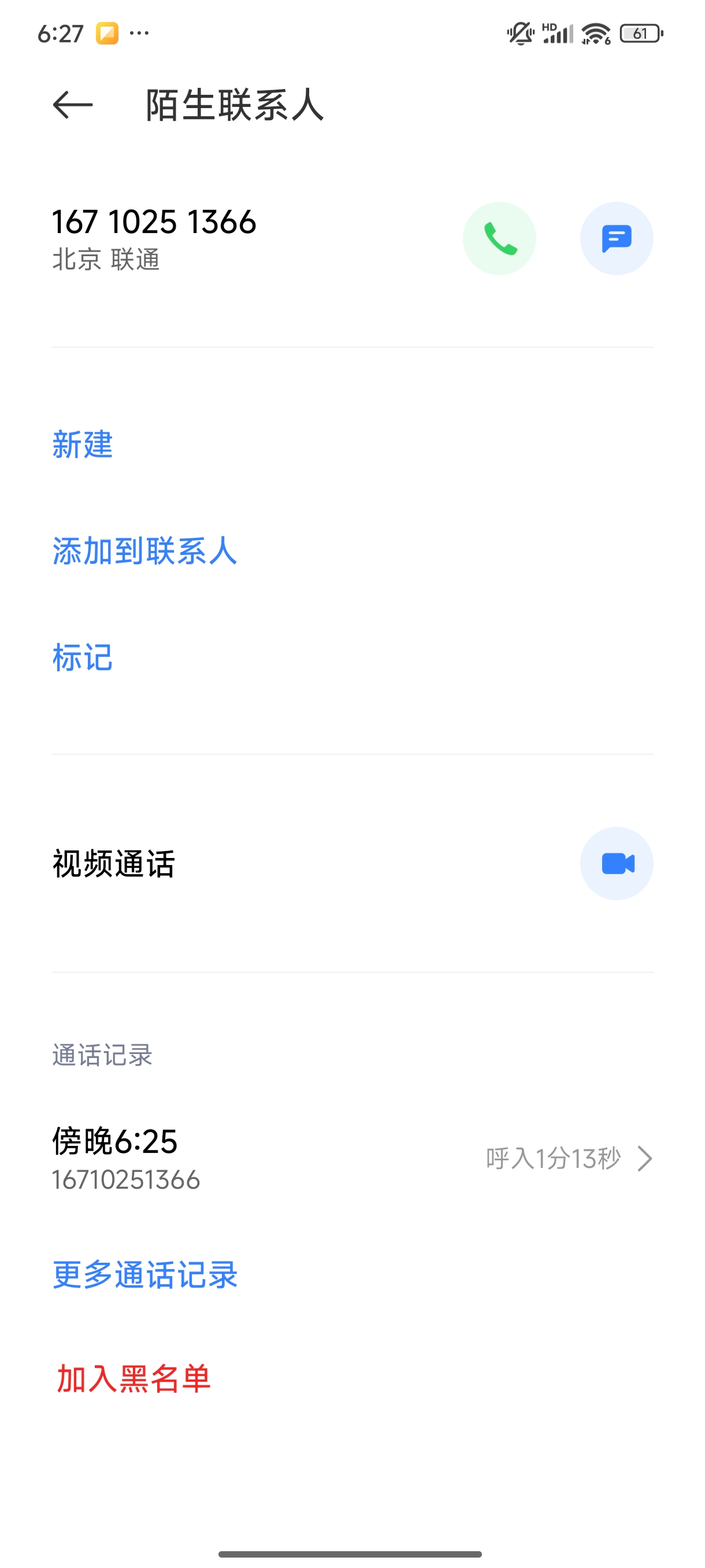The width and height of the screenshot is (705, 1568).
Task: Call 167 1025 1366 with the green phone icon
Action: [499, 238]
